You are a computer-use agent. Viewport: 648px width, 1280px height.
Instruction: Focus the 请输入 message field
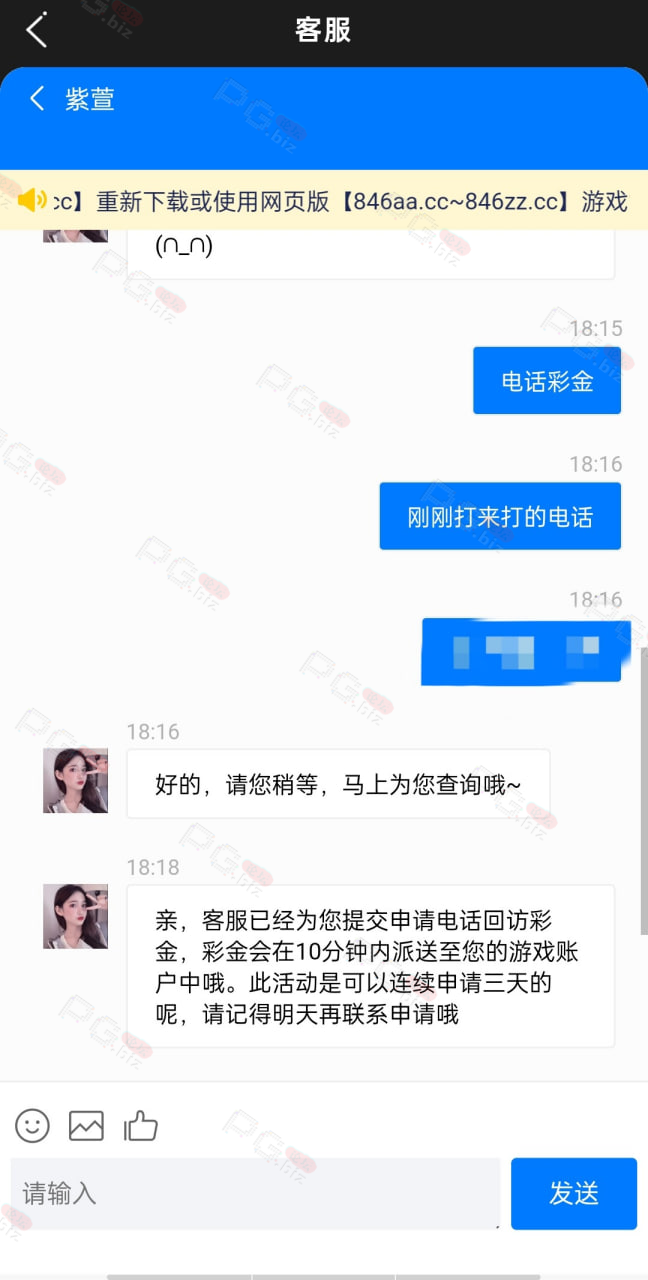(255, 1193)
